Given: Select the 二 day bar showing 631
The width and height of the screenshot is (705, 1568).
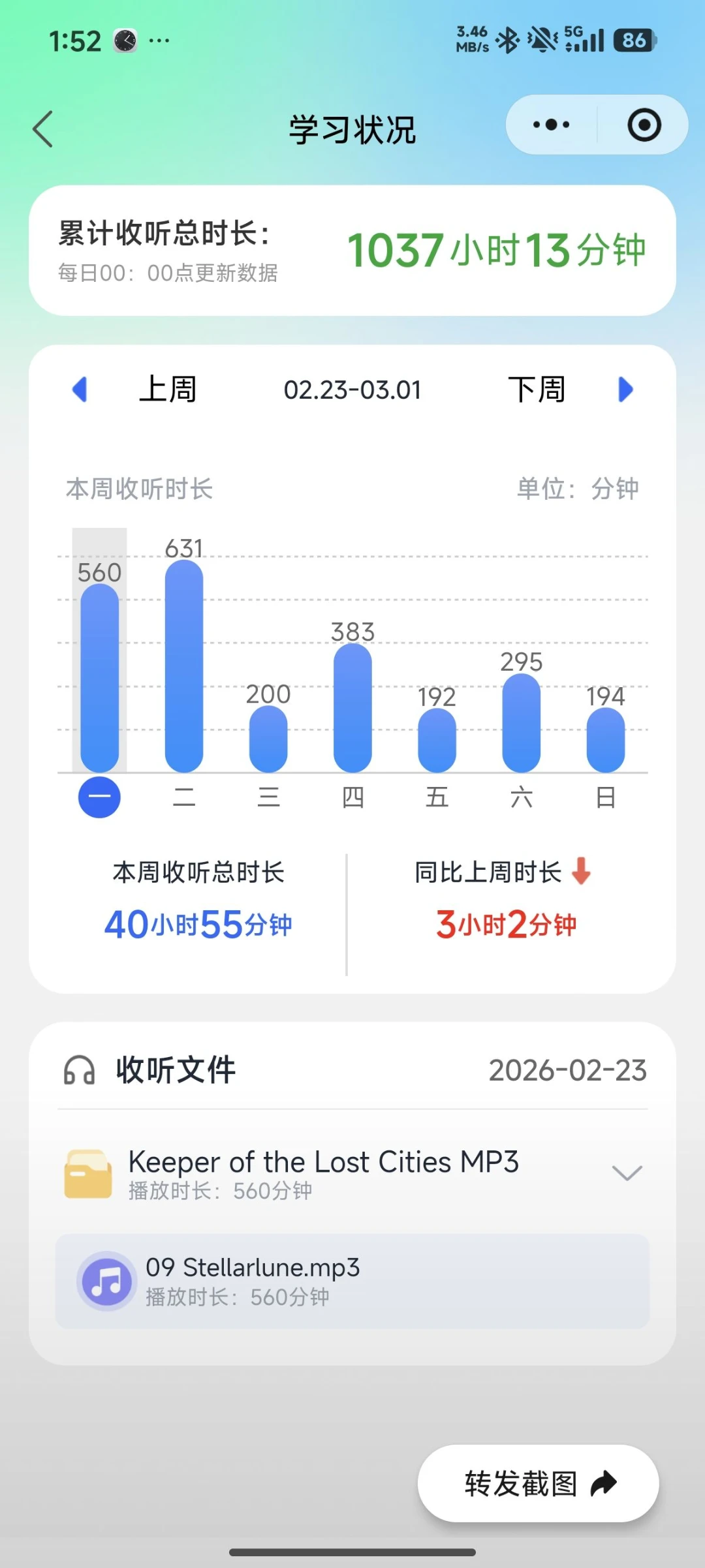Looking at the screenshot, I should click(184, 666).
